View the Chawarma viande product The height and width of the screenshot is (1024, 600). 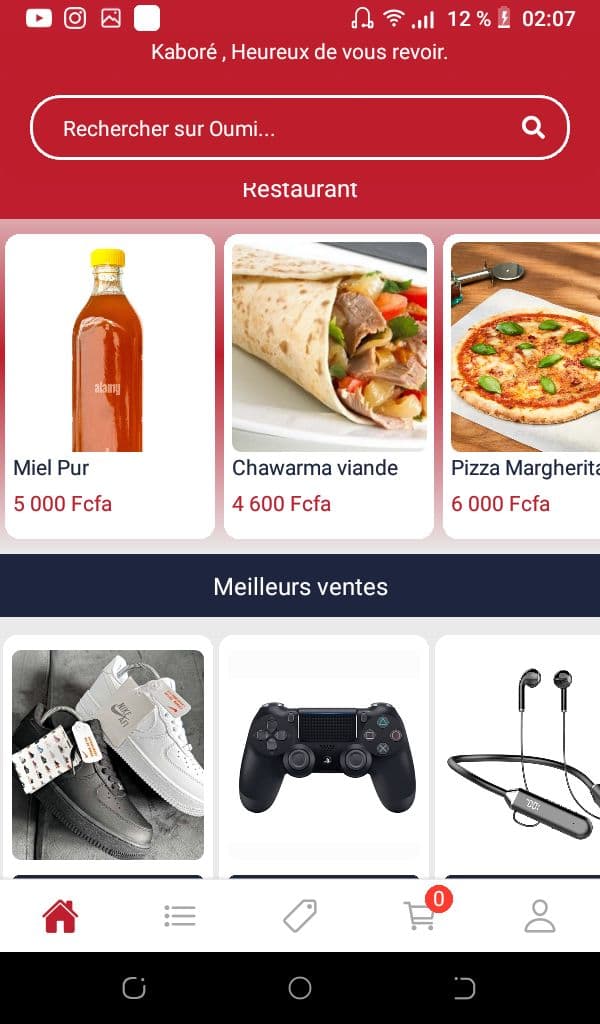329,386
